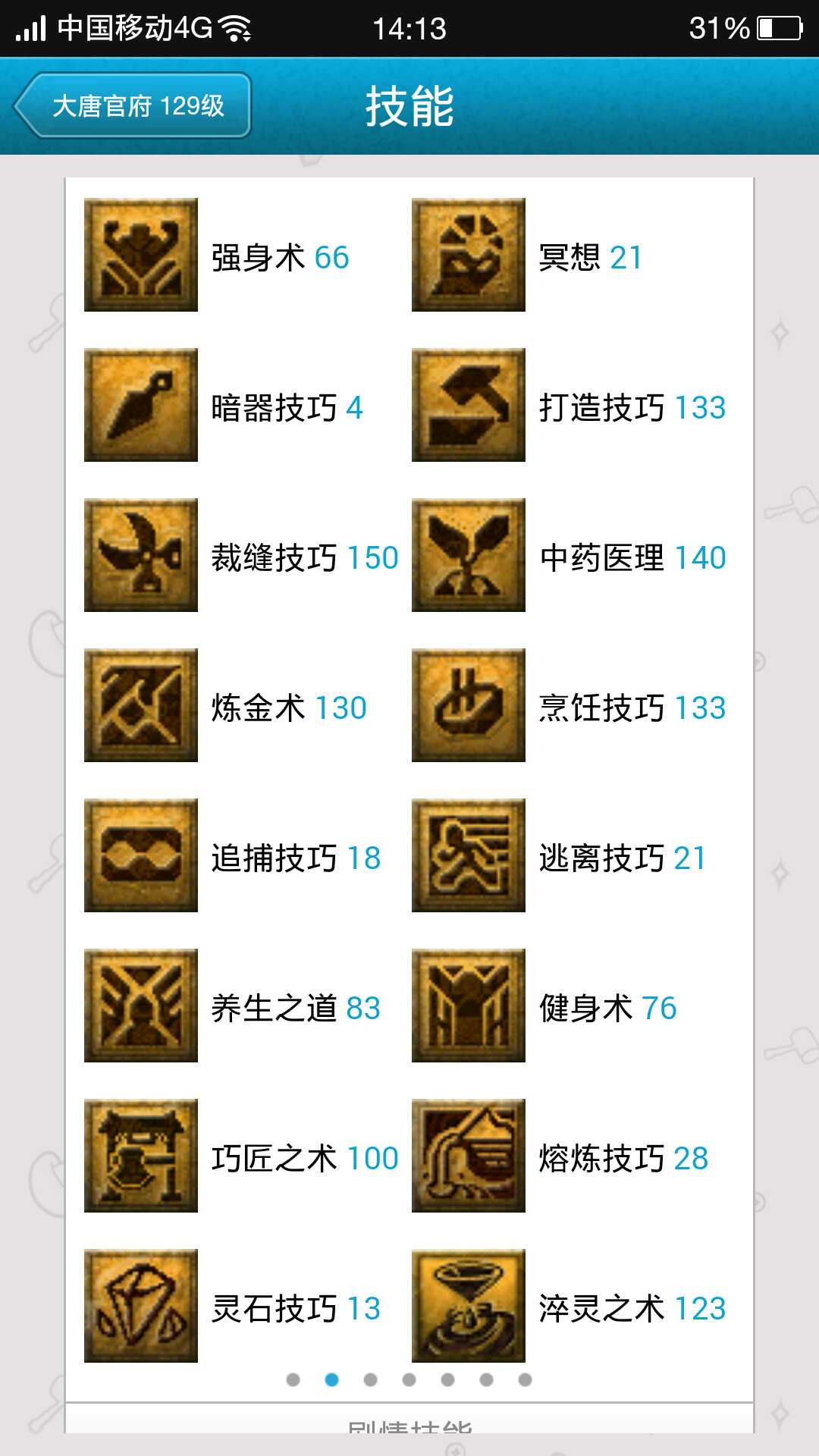Open 养生之道 skill
Viewport: 819px width, 1456px height.
click(x=141, y=1006)
